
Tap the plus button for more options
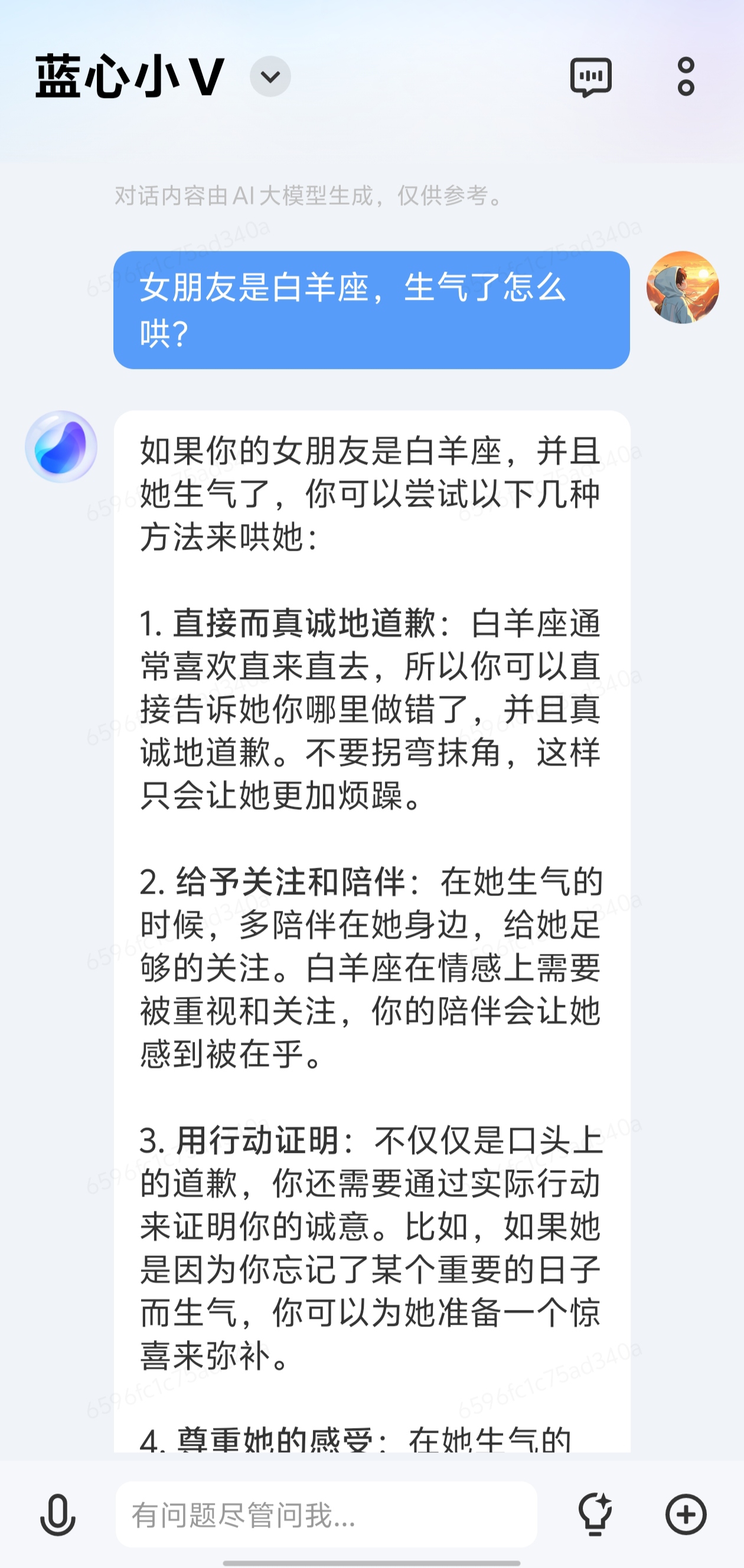[686, 1514]
